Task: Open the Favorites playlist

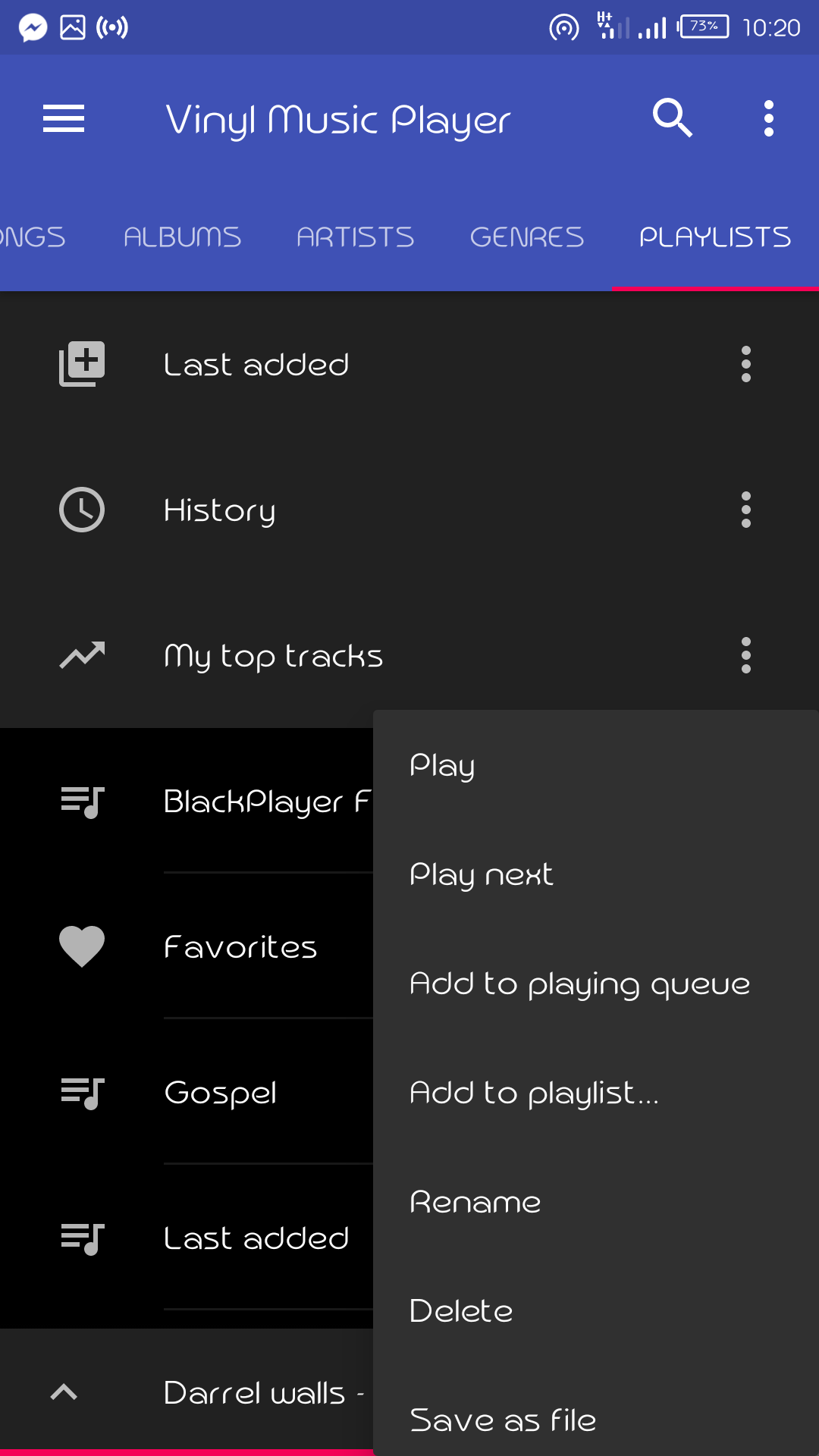Action: [240, 945]
